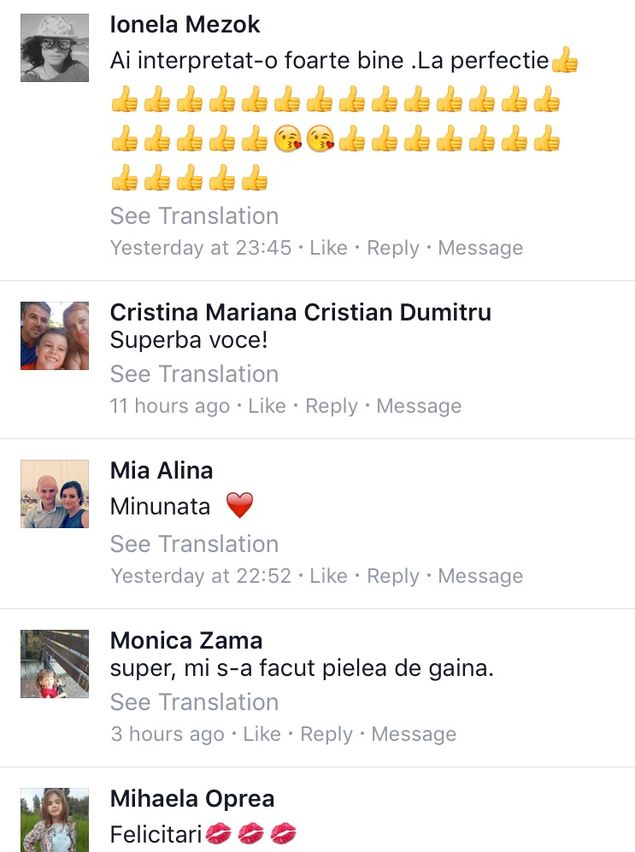The height and width of the screenshot is (852, 635).
Task: Open Cristina Mariana Cristian Dumitru's profile name
Action: pyautogui.click(x=300, y=312)
